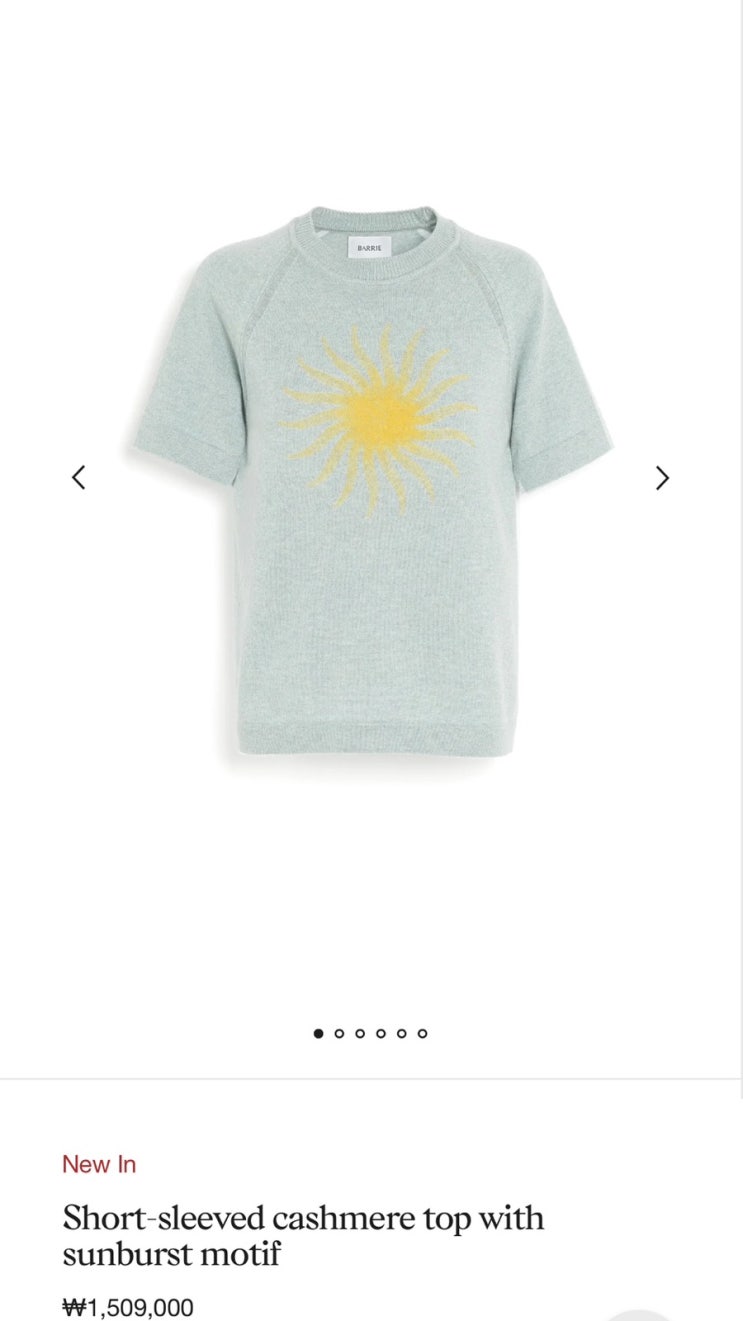Go to the previous product image
743x1321 pixels.
tap(79, 478)
